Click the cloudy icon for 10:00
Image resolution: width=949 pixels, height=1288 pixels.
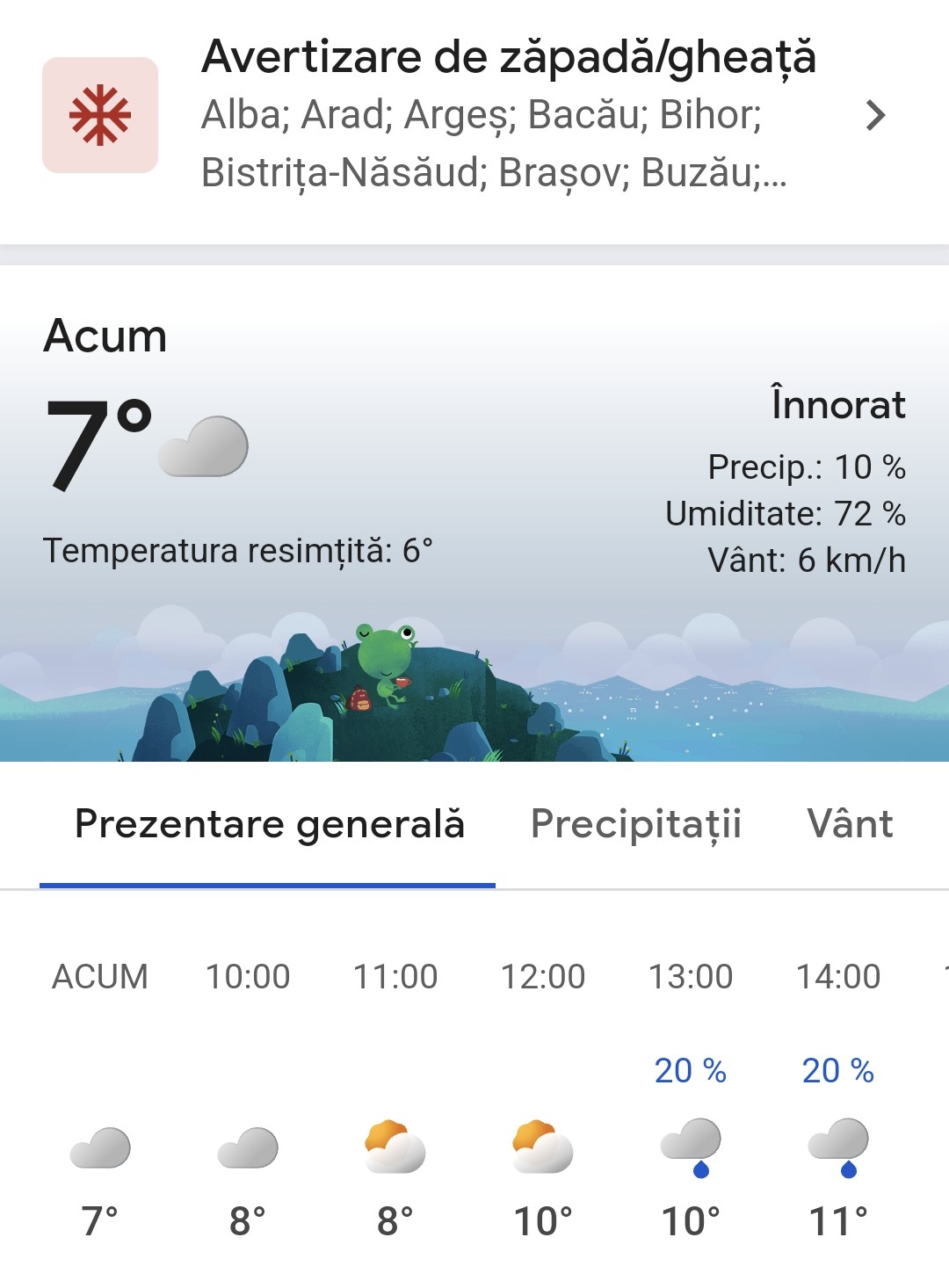pyautogui.click(x=246, y=1147)
